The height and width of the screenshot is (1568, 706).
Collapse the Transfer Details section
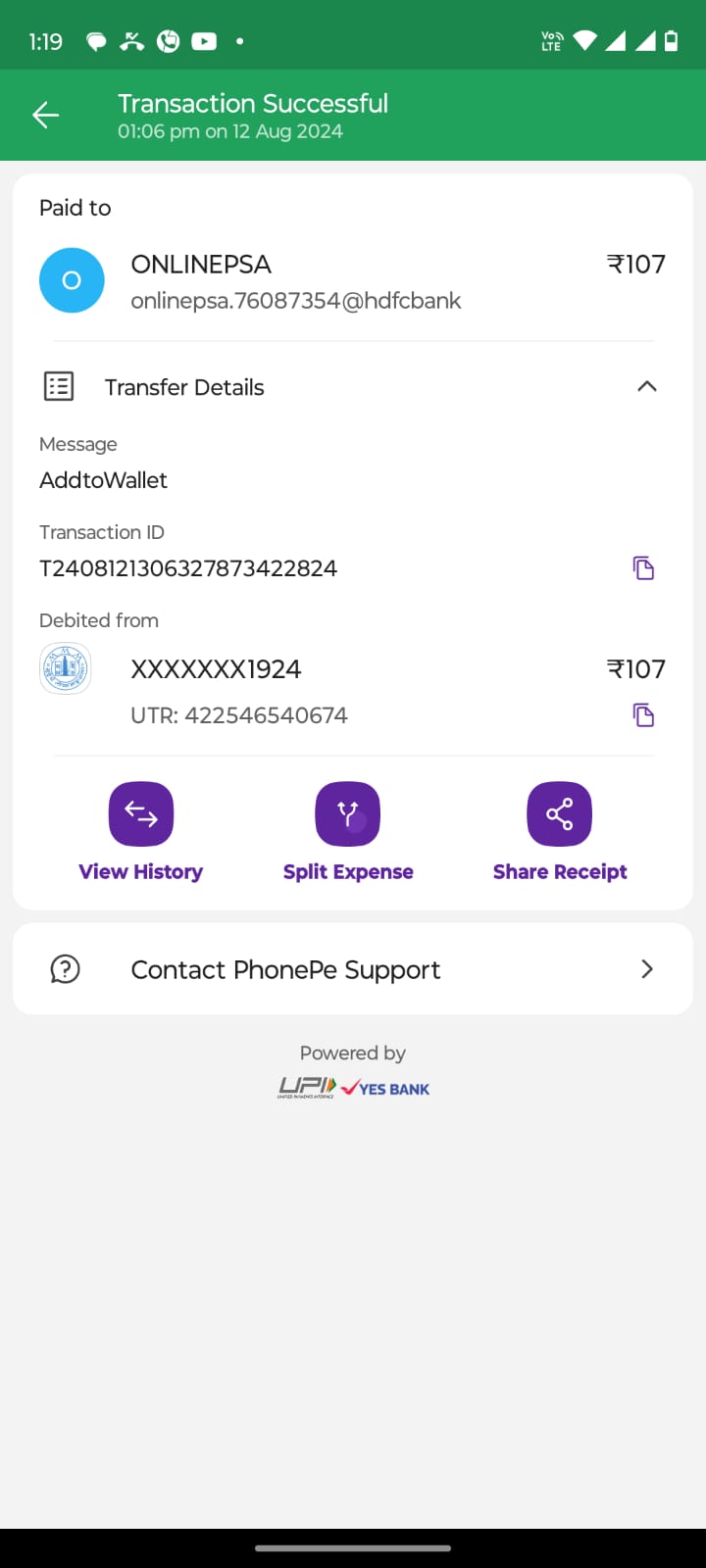[646, 387]
